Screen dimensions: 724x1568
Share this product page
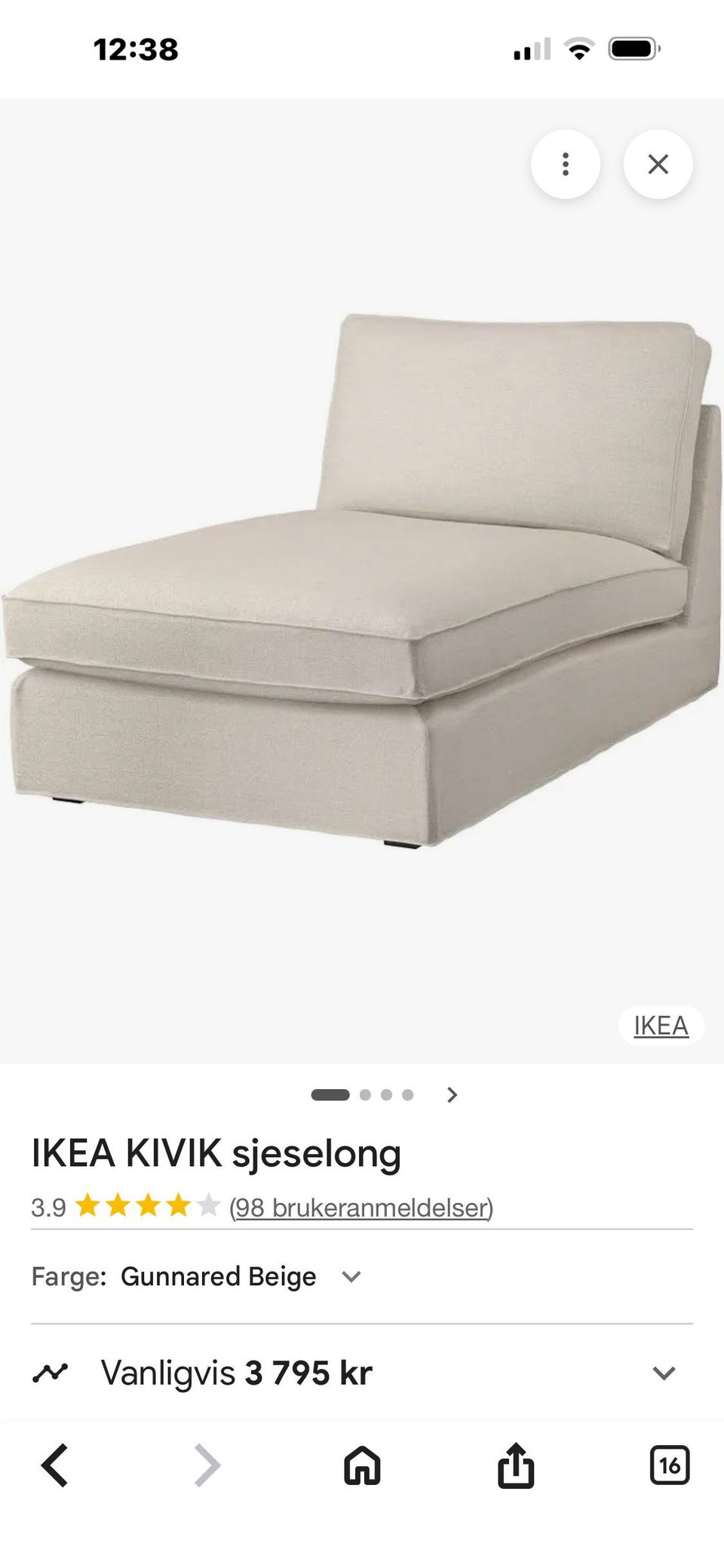516,1465
